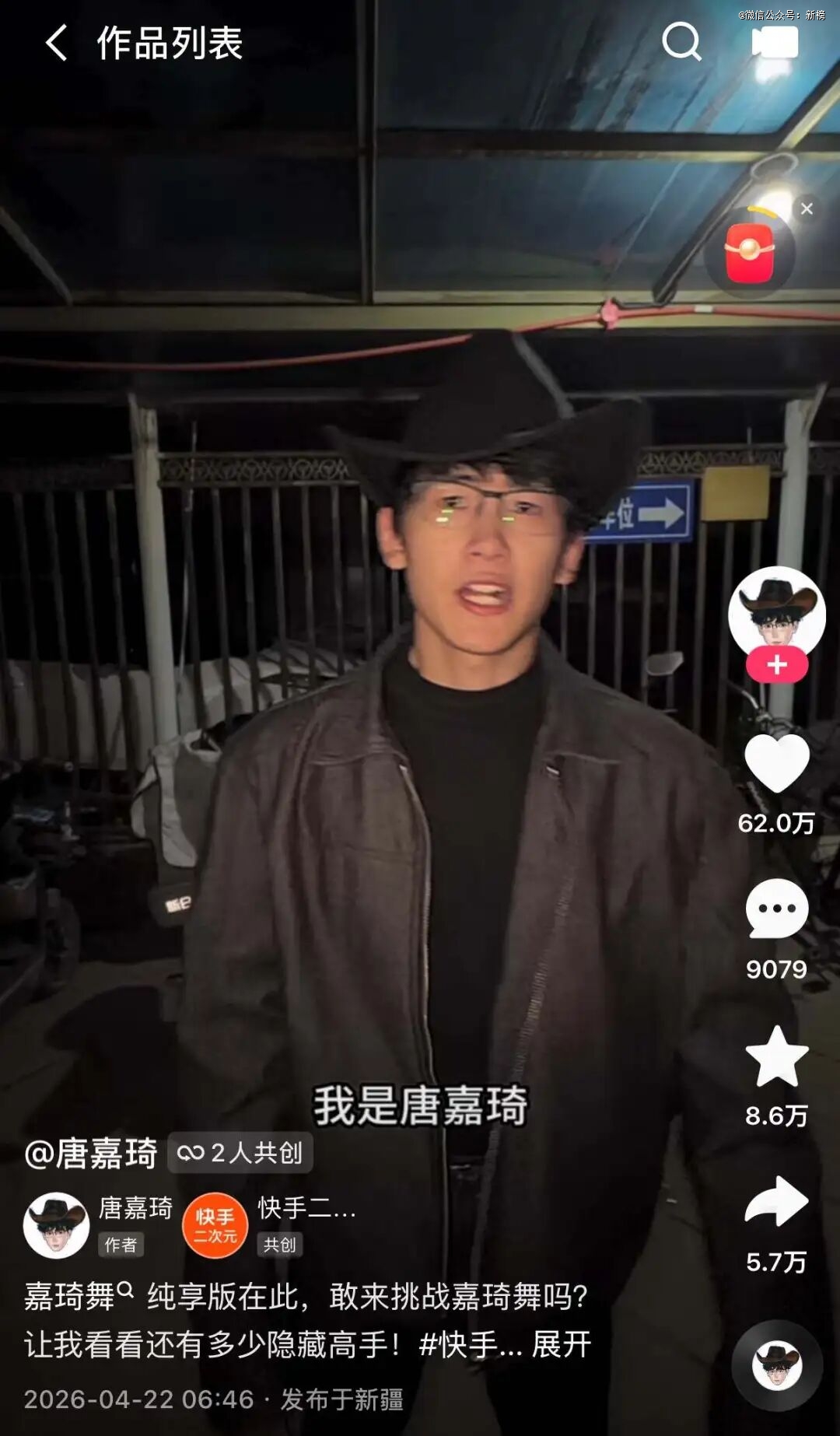Open the camera icon at top right
The width and height of the screenshot is (840, 1436).
(775, 43)
